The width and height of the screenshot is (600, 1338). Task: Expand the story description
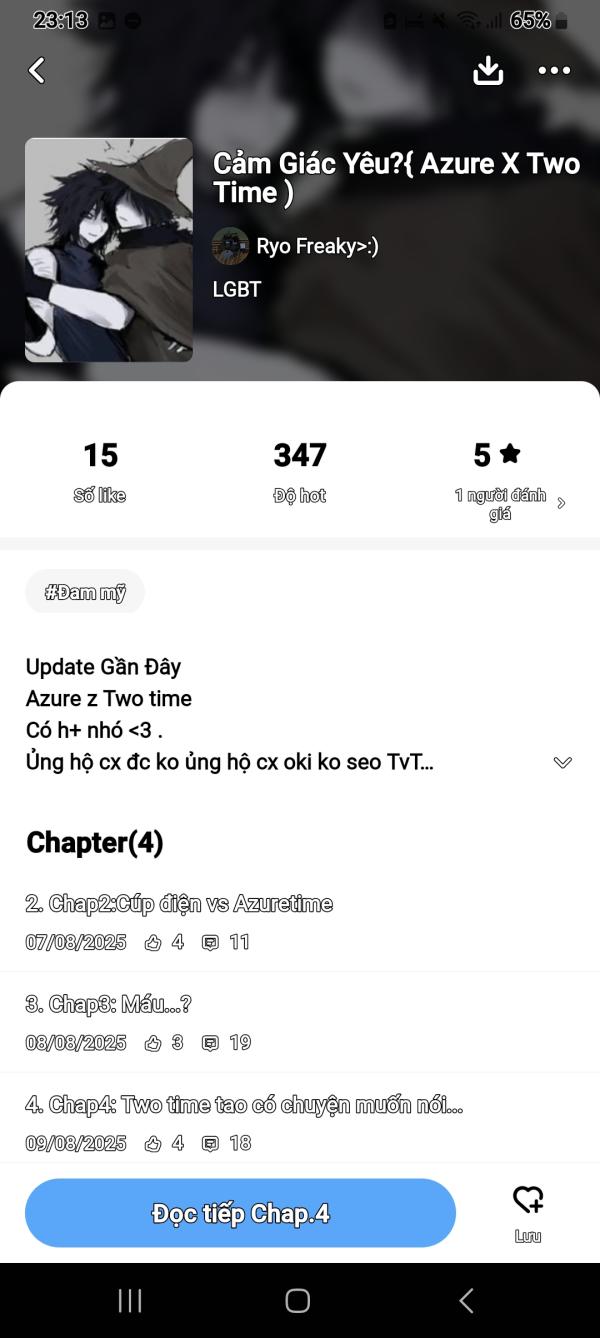coord(562,762)
